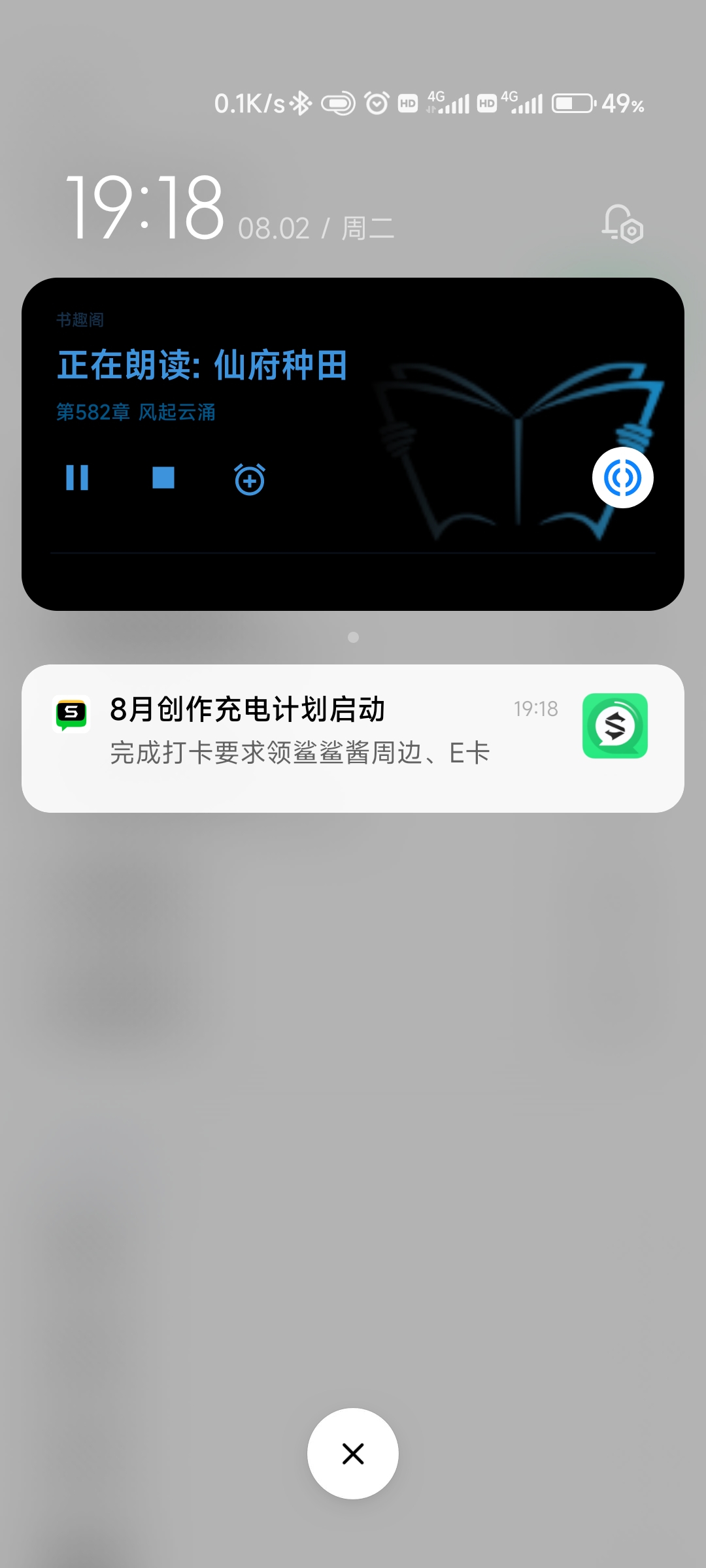
Task: Open notification settings bell icon
Action: [622, 224]
